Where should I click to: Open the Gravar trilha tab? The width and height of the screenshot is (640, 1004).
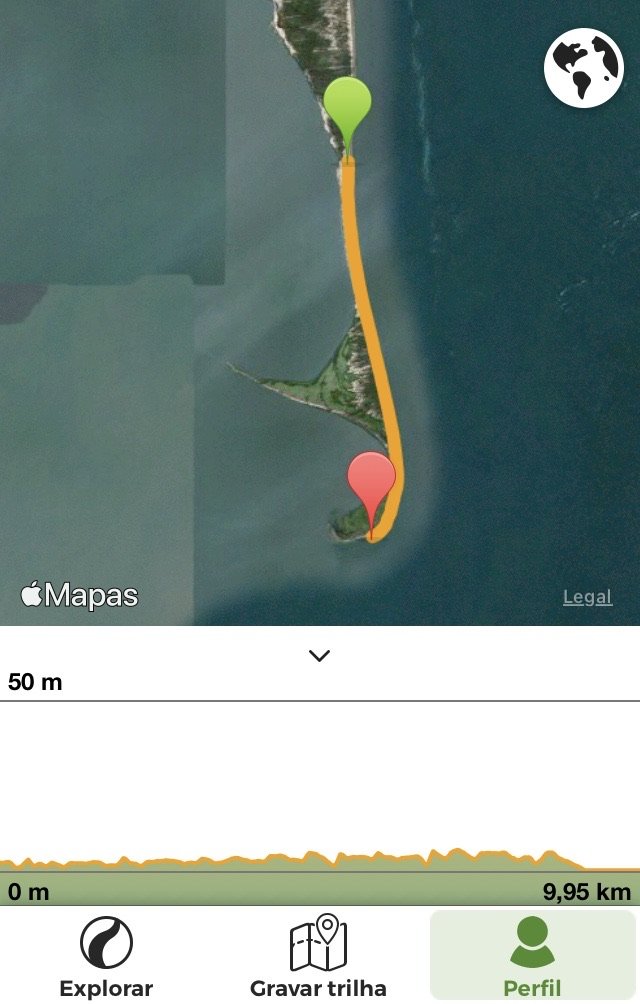[x=318, y=956]
